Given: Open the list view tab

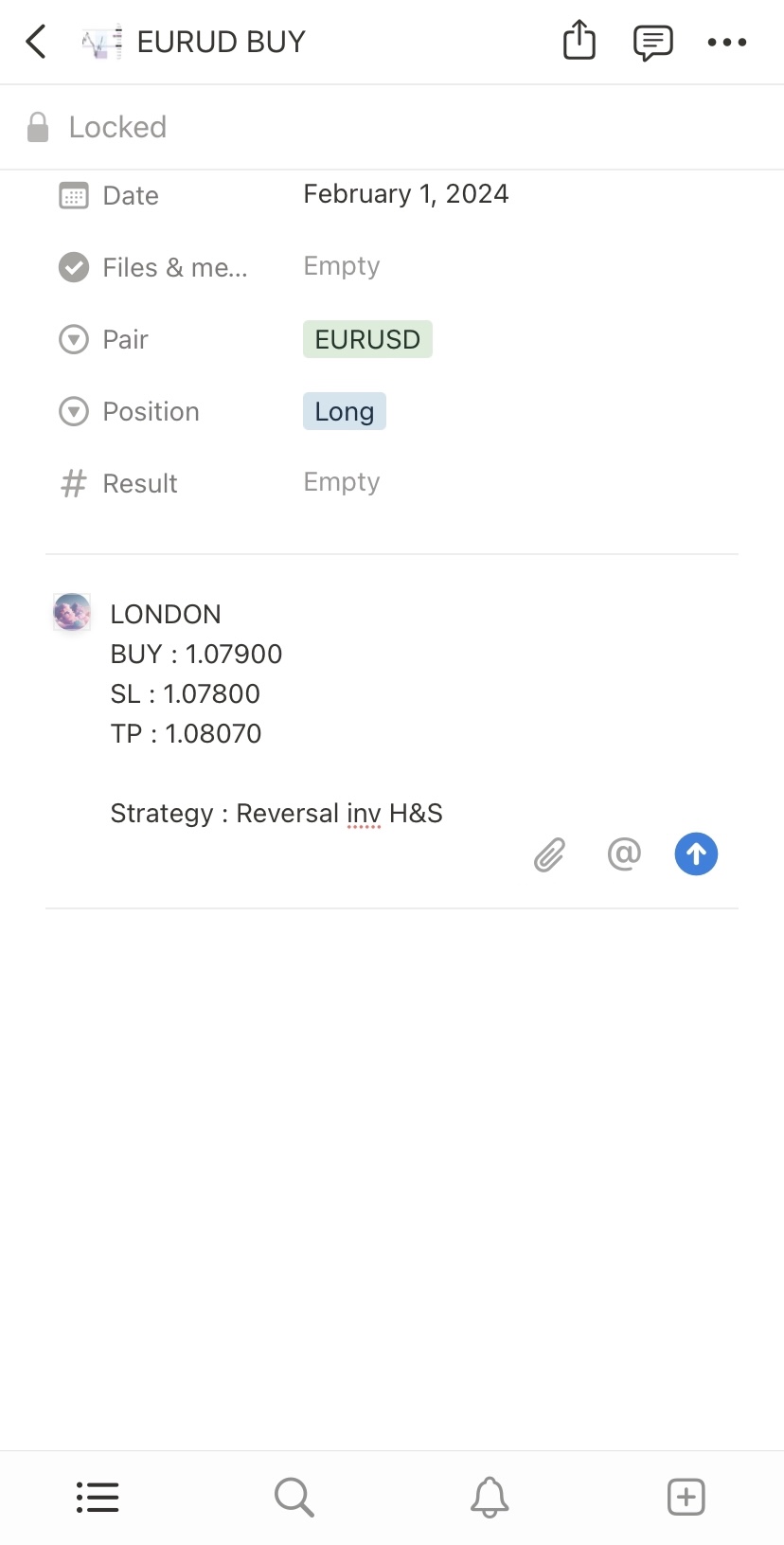Looking at the screenshot, I should pos(98,1498).
